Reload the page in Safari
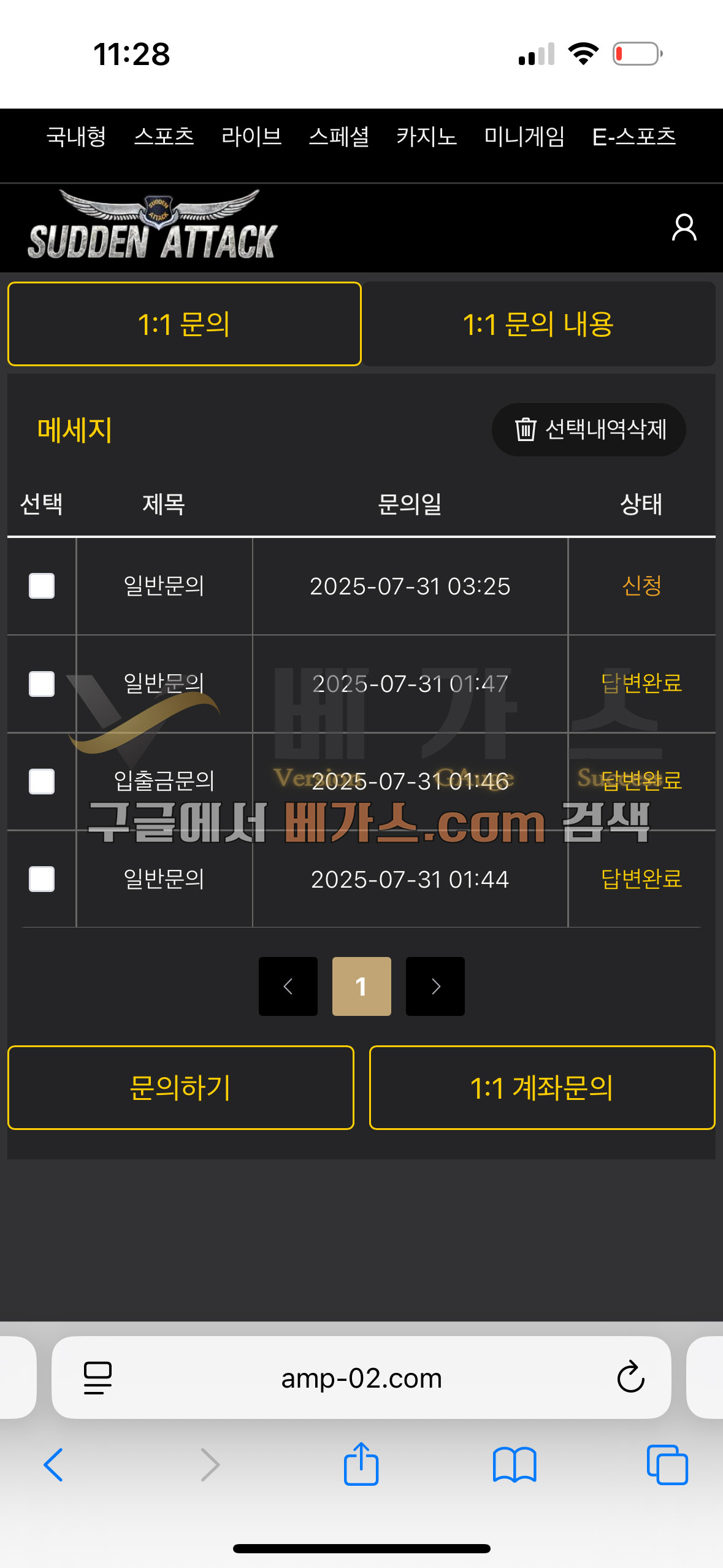723x1568 pixels. pos(630,1378)
